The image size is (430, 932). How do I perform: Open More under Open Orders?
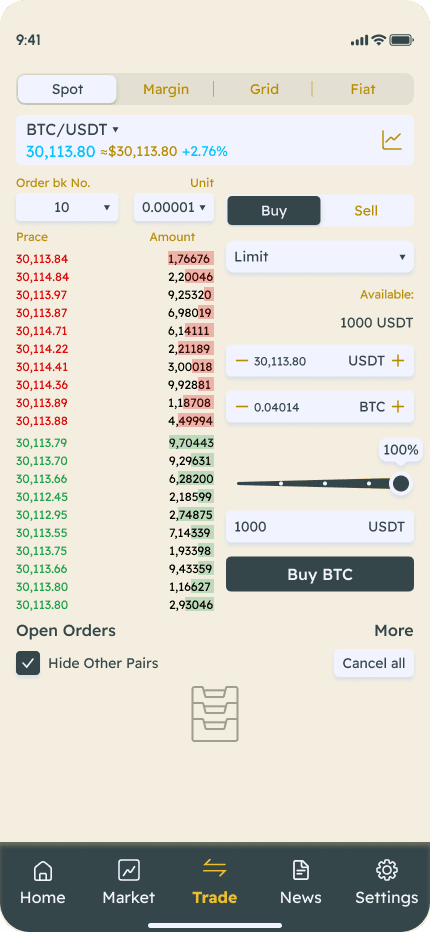click(394, 631)
